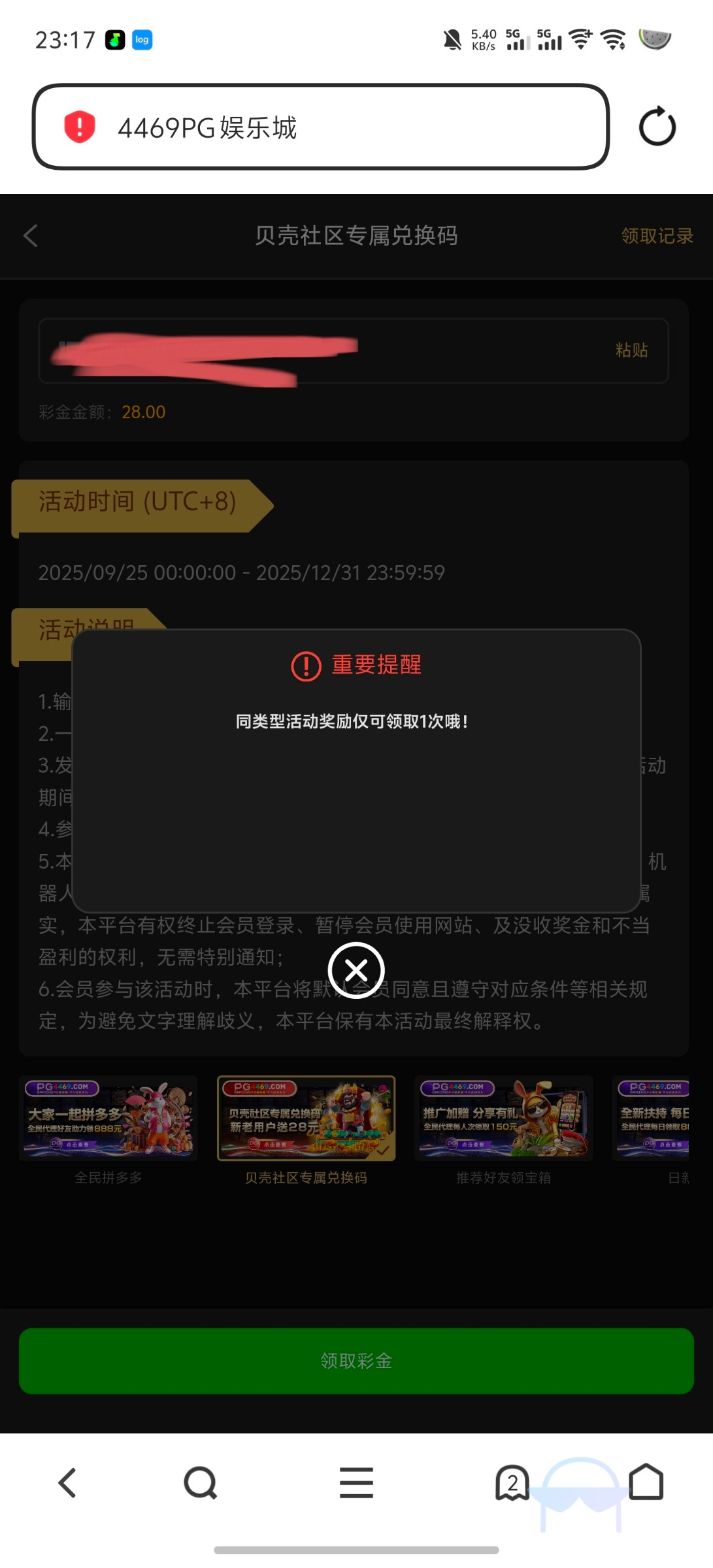This screenshot has width=713, height=1568.
Task: Close the 重要提醒 dialog
Action: pyautogui.click(x=356, y=971)
